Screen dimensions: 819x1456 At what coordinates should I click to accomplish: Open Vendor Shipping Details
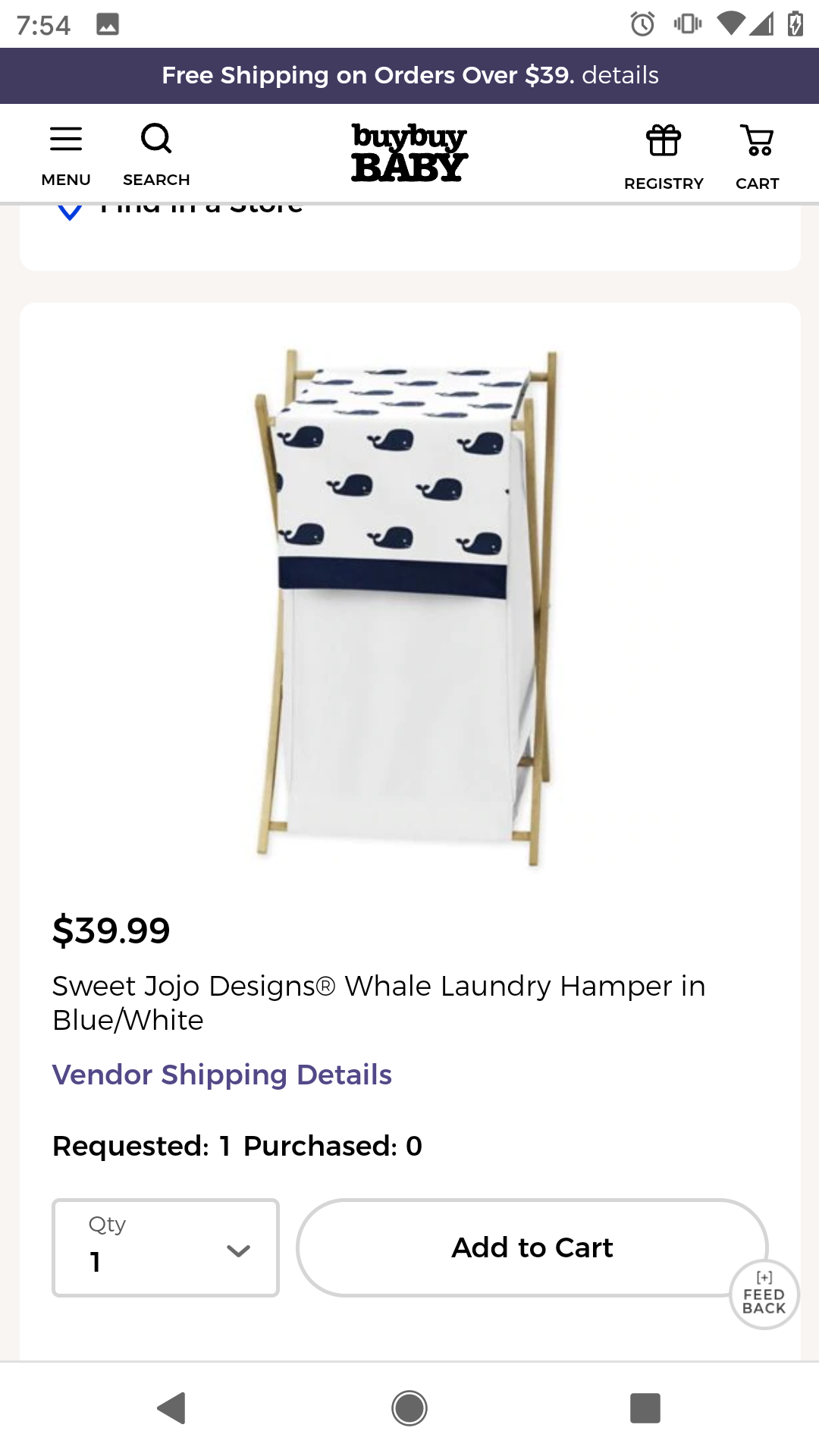[222, 1075]
